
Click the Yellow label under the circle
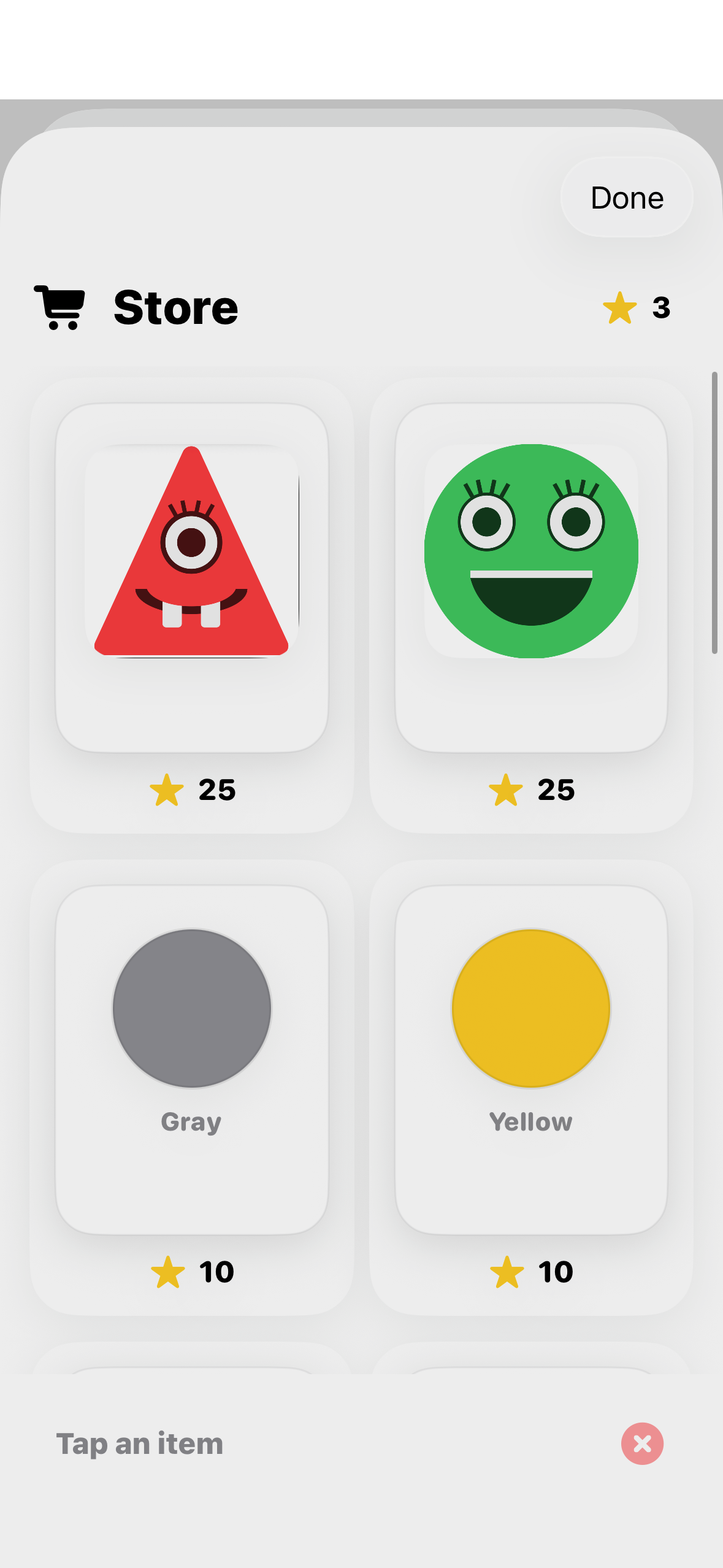530,1121
